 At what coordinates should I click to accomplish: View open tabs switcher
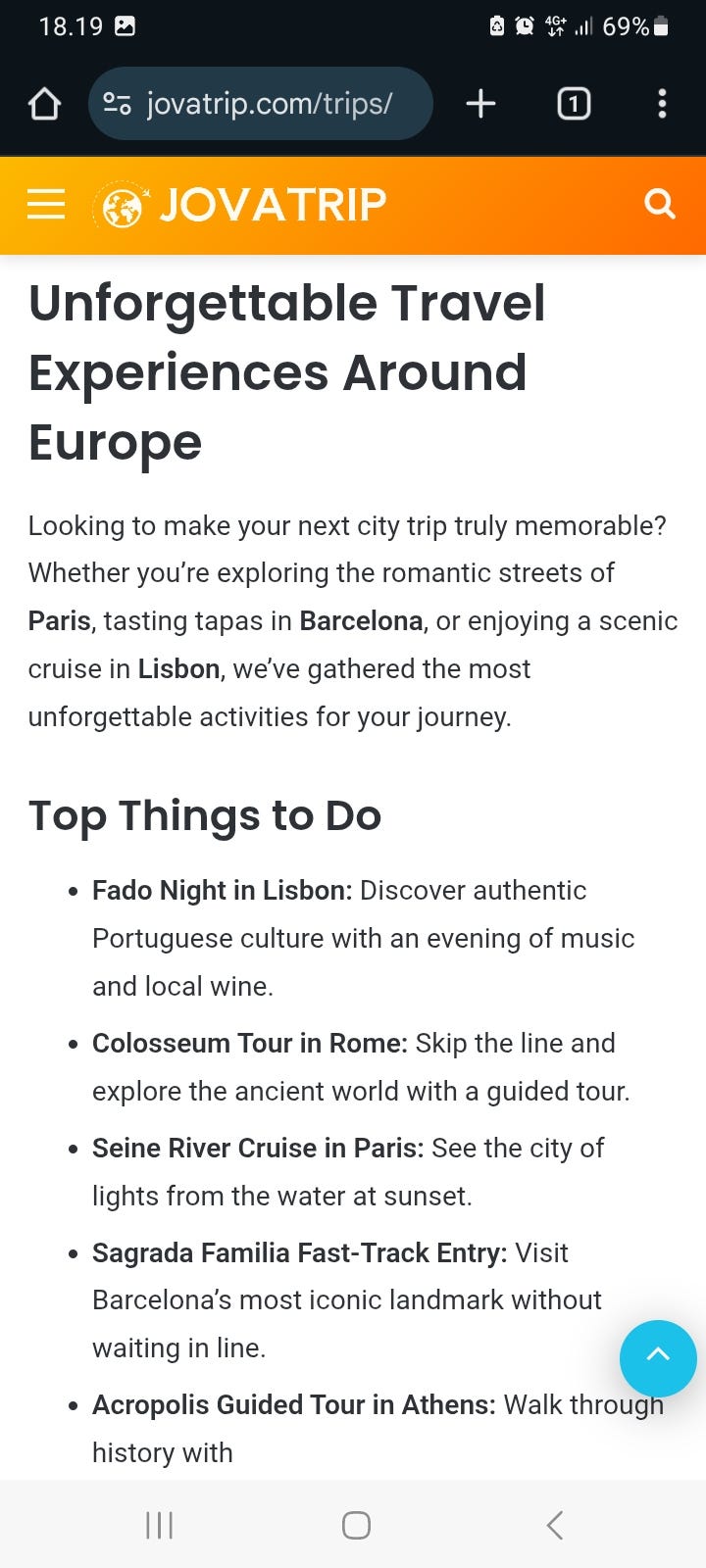(x=574, y=104)
